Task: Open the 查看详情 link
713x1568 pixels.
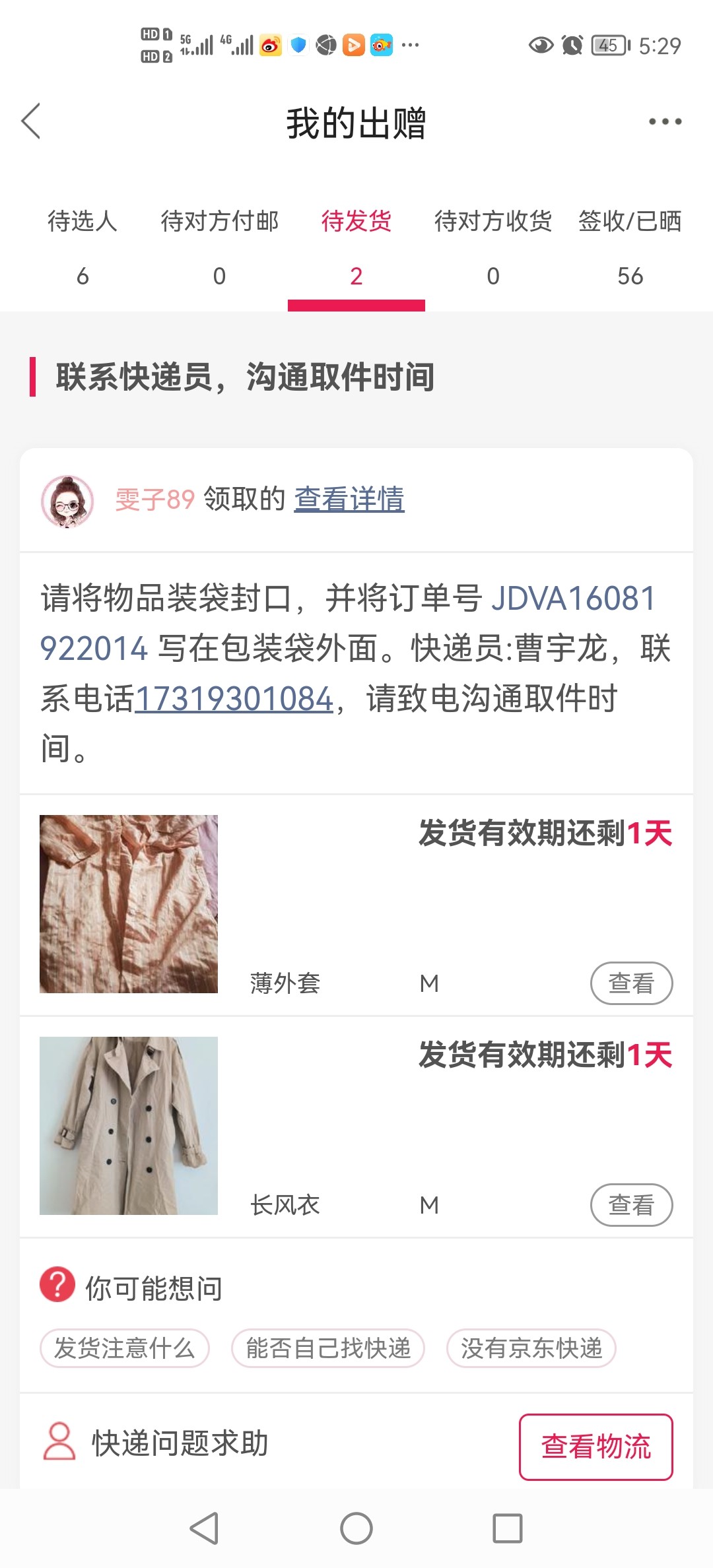Action: click(x=349, y=500)
